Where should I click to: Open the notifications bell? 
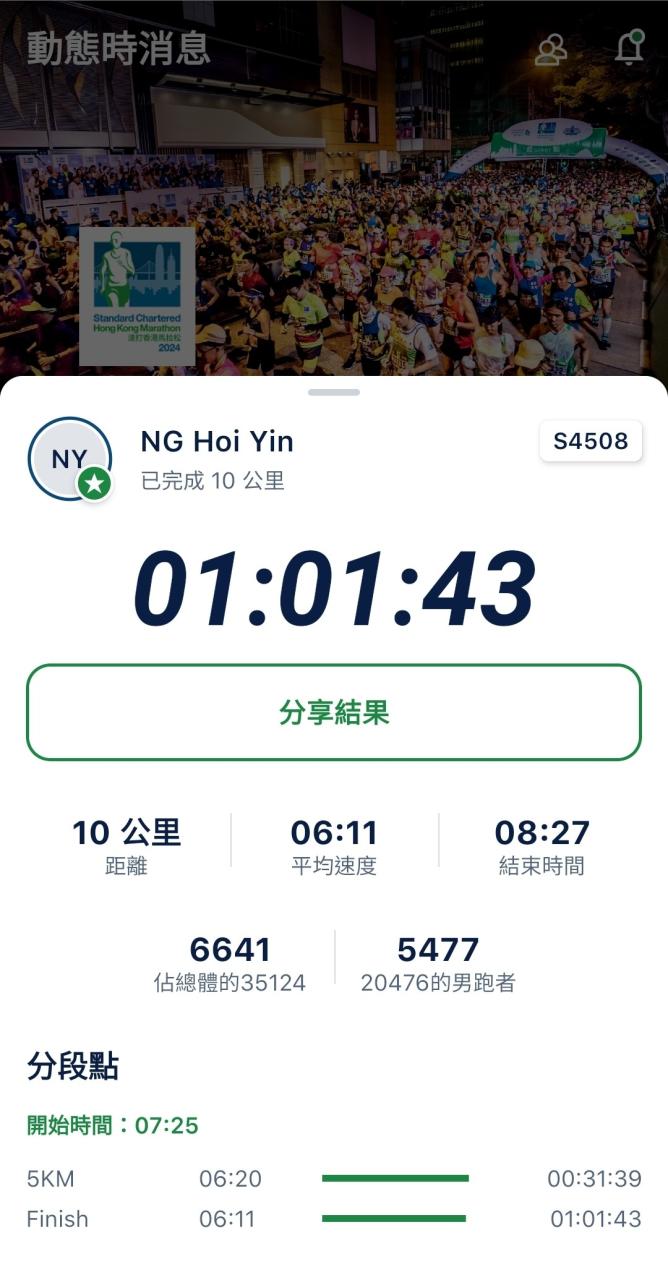[629, 48]
